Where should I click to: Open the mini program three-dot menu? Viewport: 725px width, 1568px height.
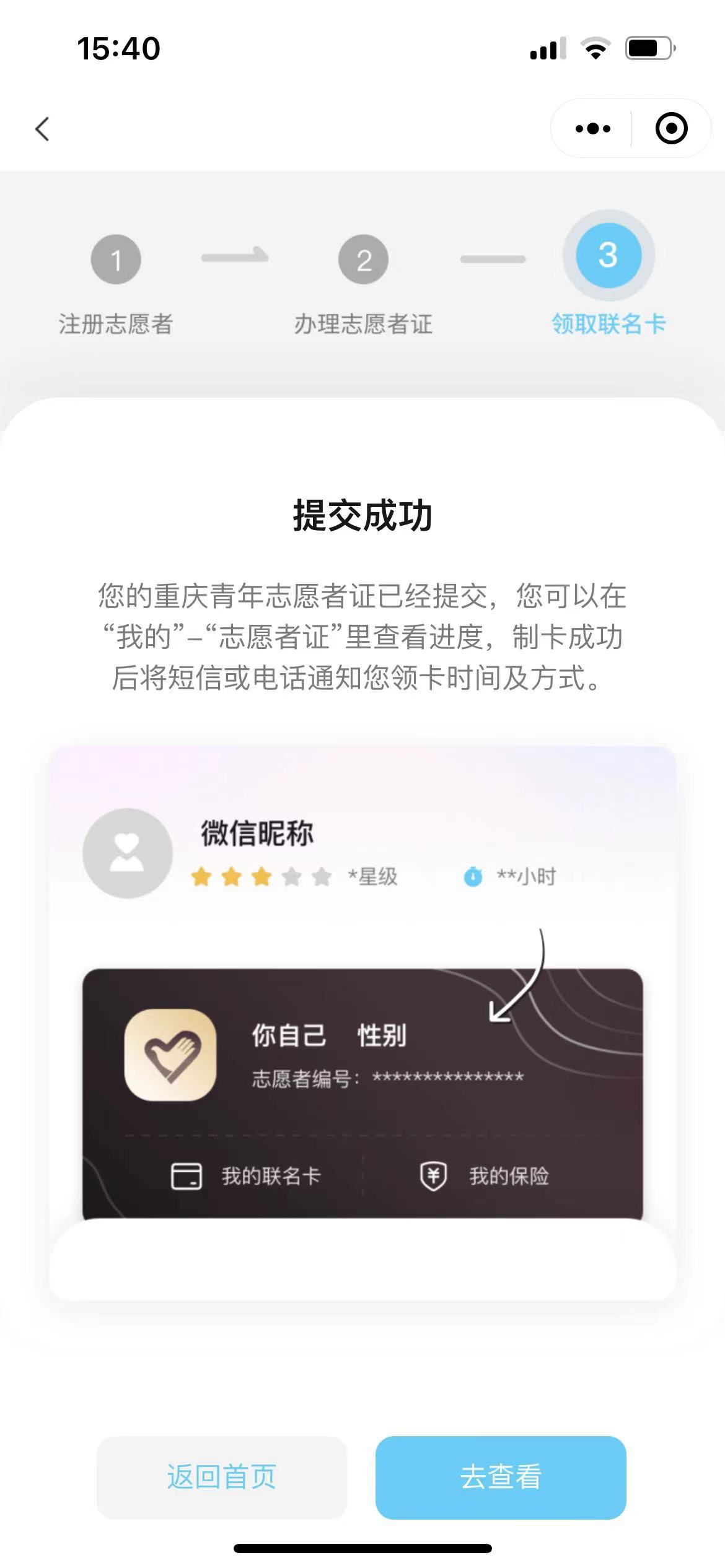click(592, 129)
